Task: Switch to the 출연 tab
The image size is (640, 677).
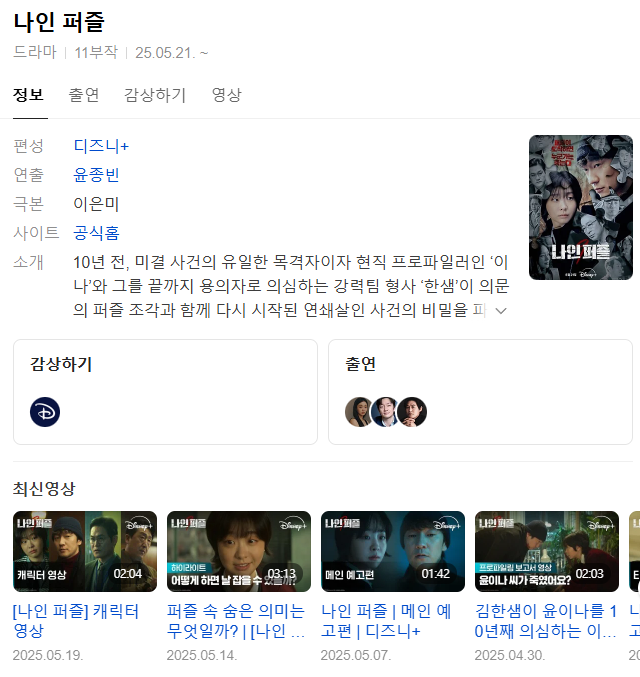Action: point(83,95)
